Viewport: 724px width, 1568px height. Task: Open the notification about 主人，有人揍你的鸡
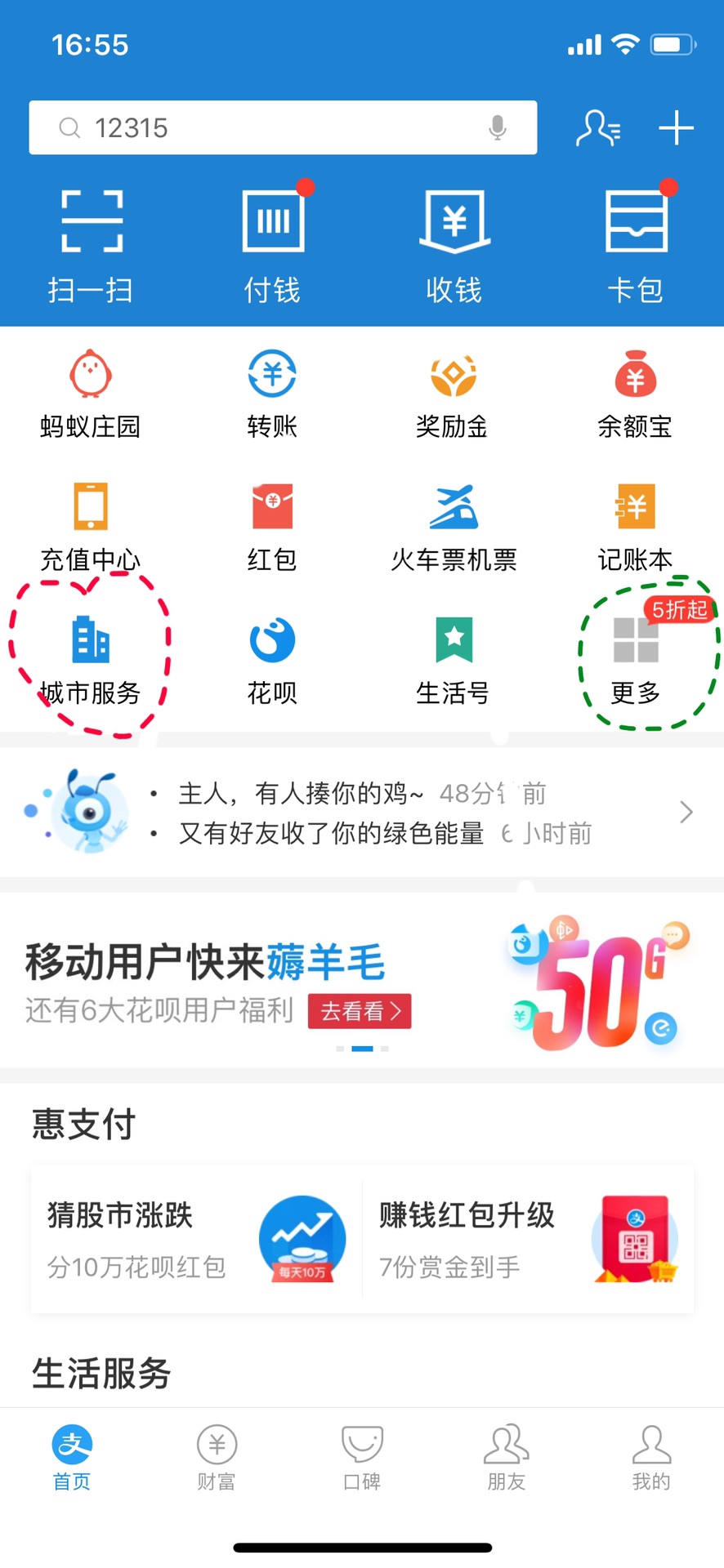[360, 793]
